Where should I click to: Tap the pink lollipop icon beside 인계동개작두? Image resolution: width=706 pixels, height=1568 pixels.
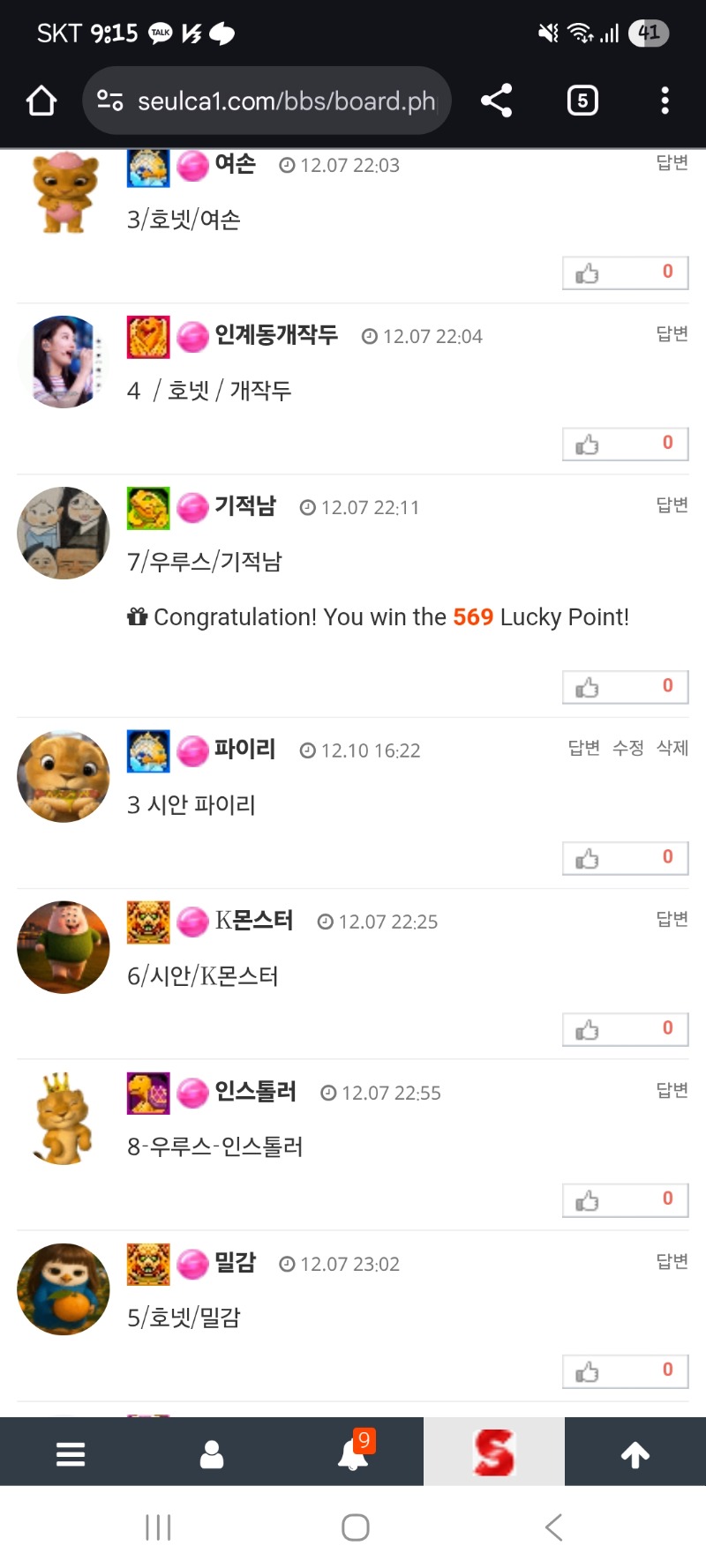(x=192, y=336)
